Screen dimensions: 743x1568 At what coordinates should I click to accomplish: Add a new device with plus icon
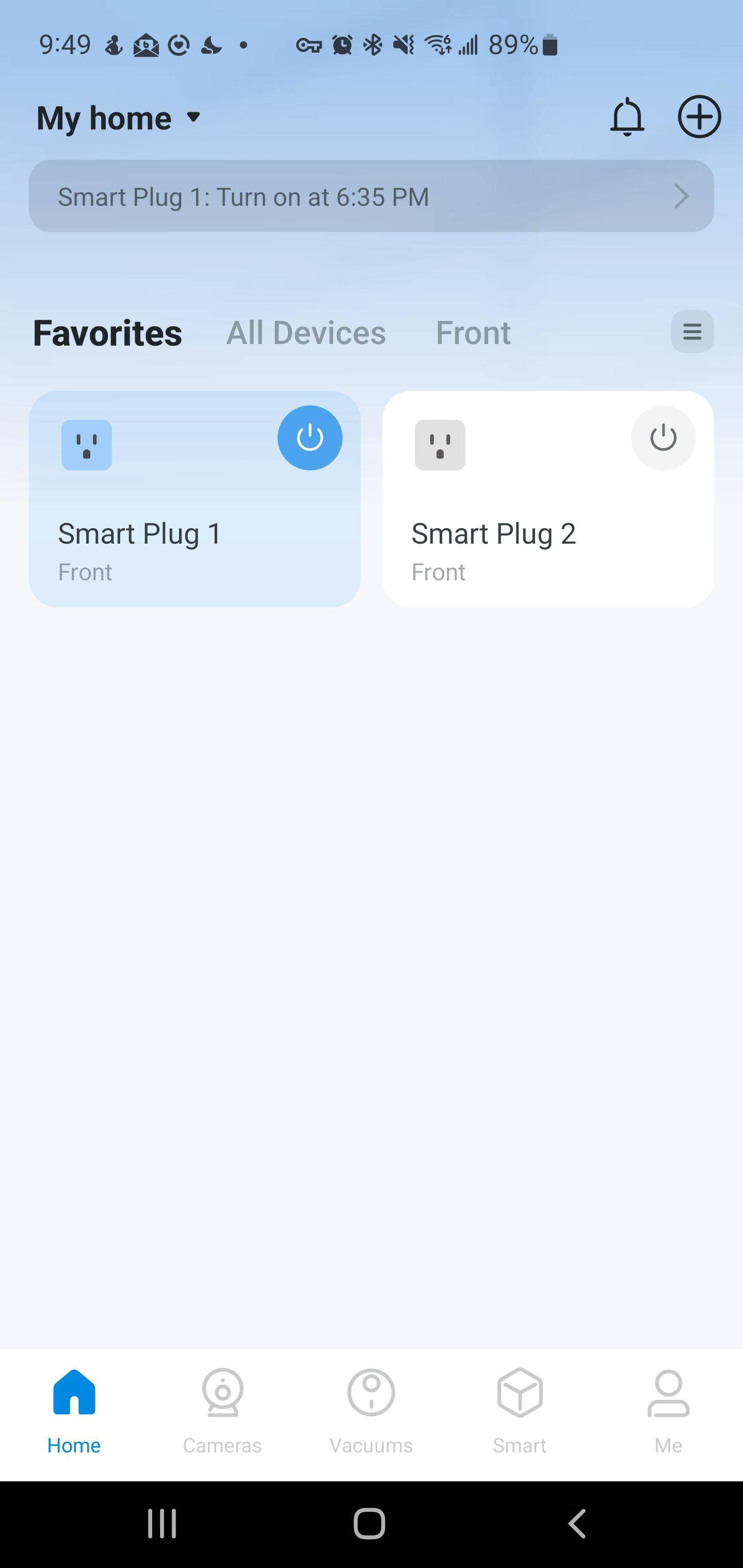(699, 117)
